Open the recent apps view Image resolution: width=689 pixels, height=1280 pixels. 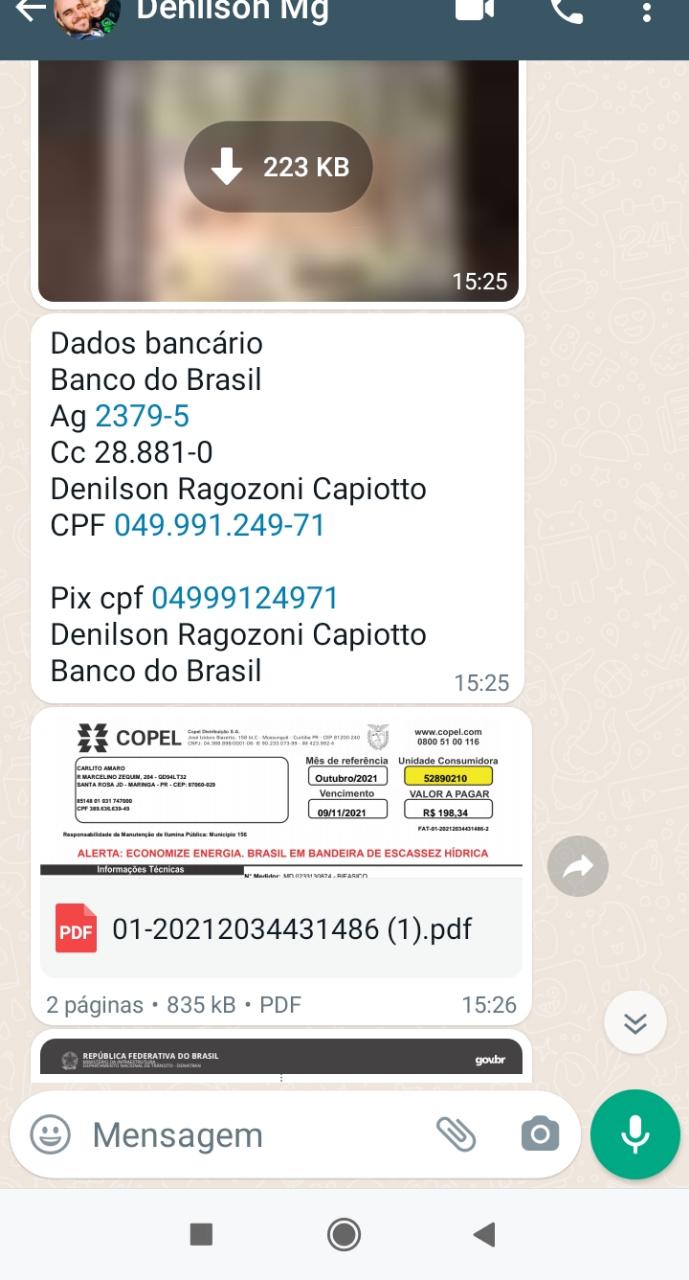(x=201, y=1234)
